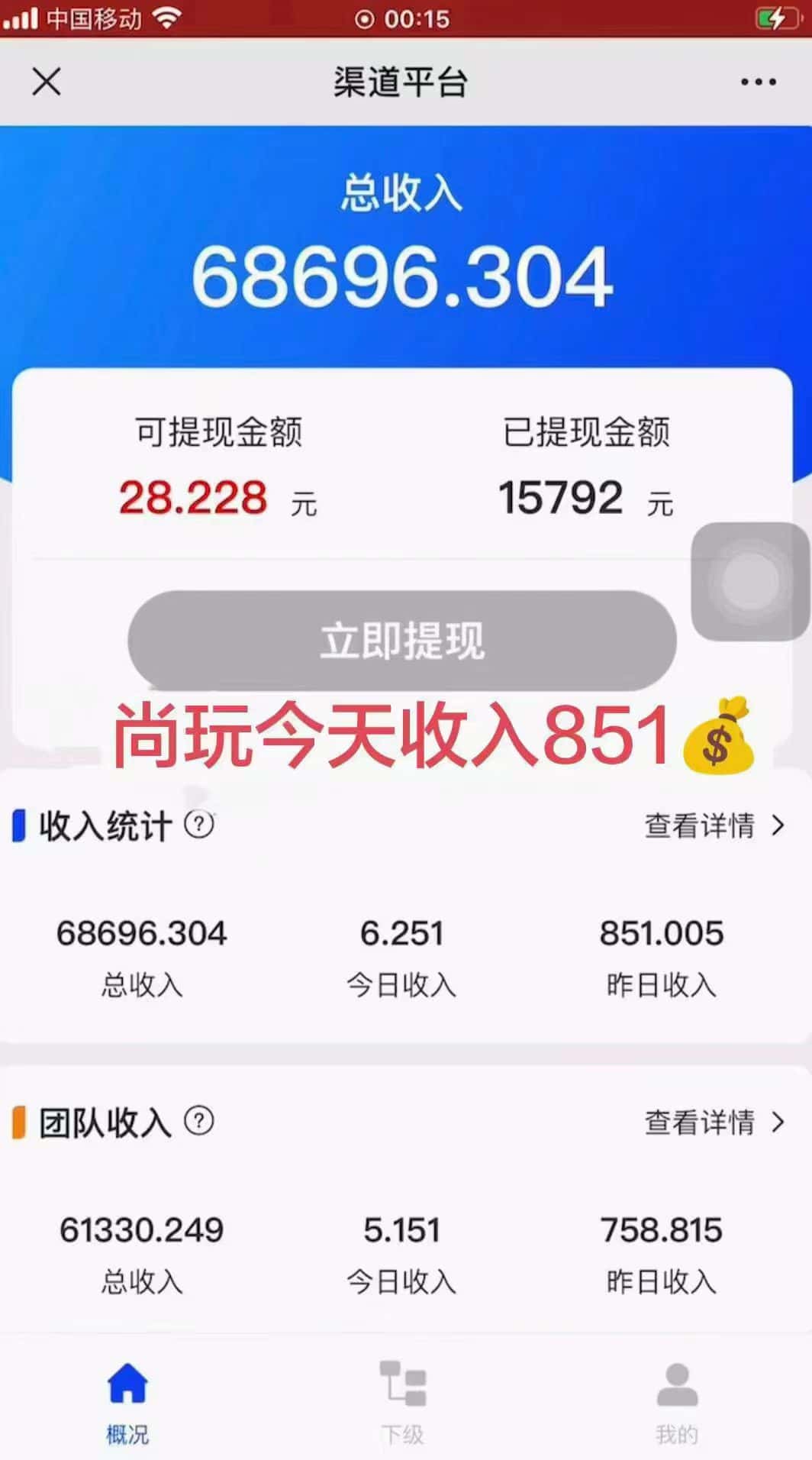This screenshot has width=812, height=1460.
Task: Open the three-dot overflow menu
Action: click(758, 82)
